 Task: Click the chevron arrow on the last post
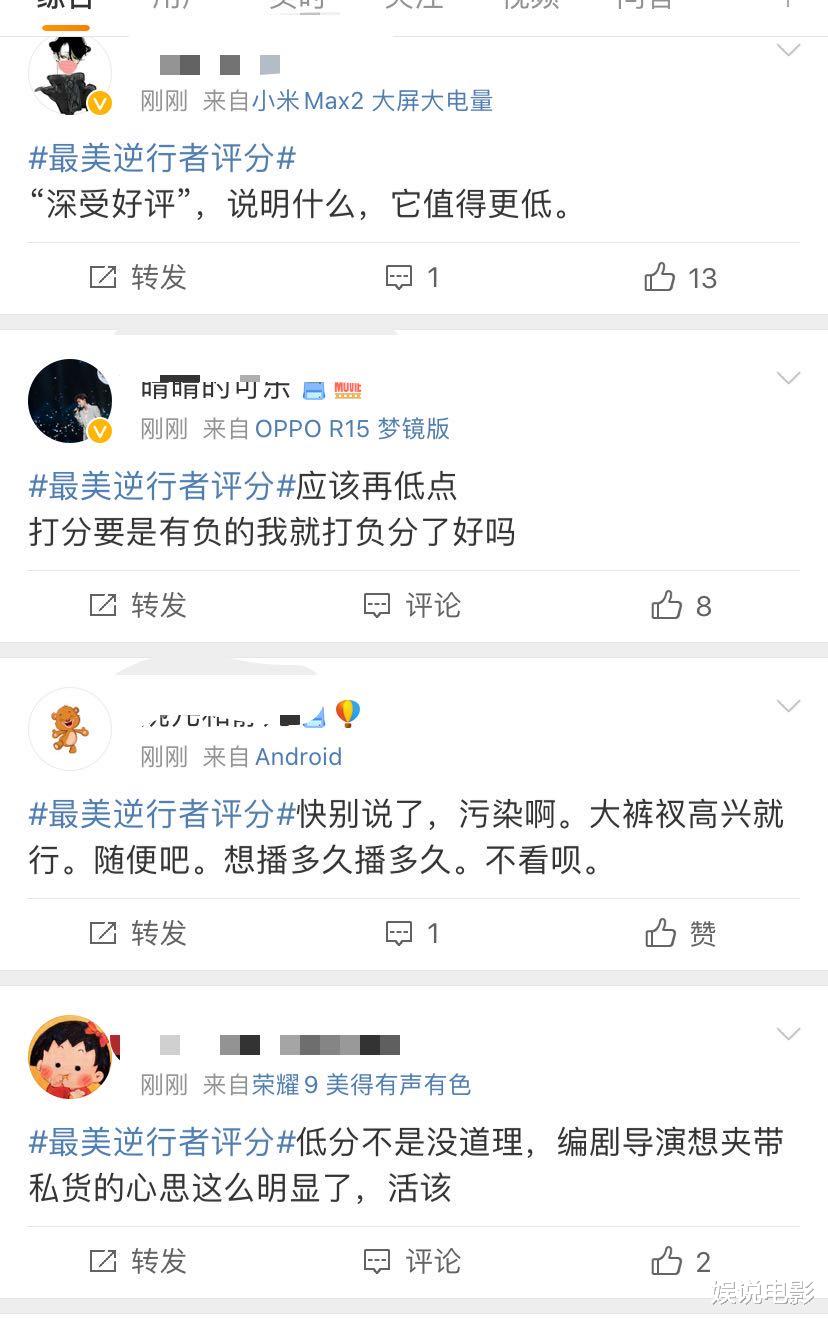click(x=789, y=1033)
